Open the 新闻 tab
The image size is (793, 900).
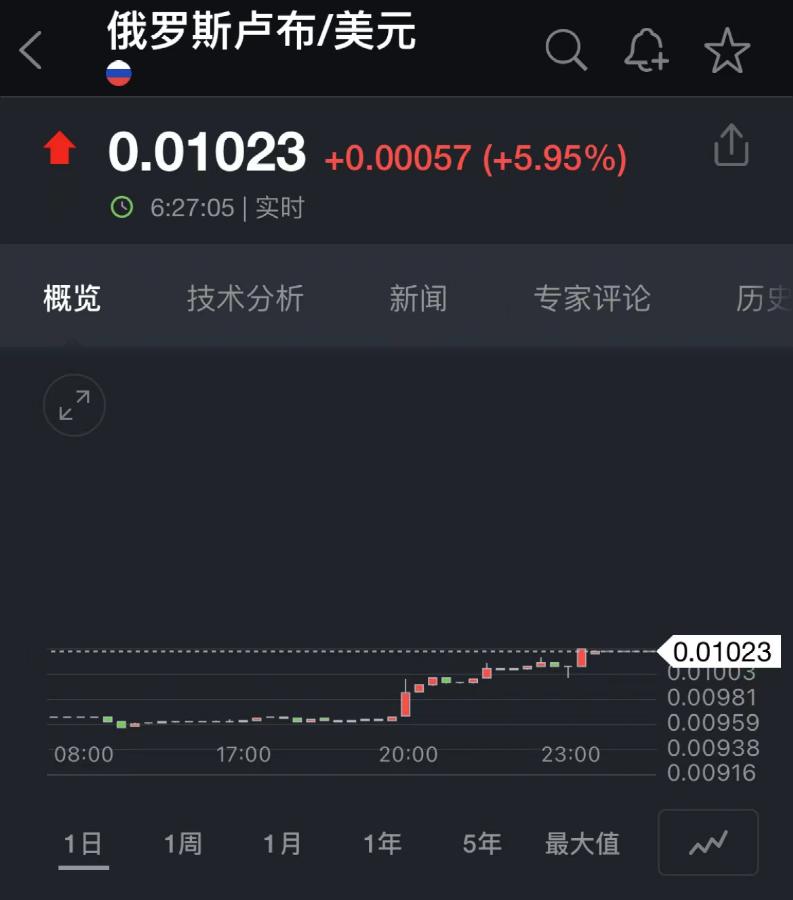click(418, 298)
